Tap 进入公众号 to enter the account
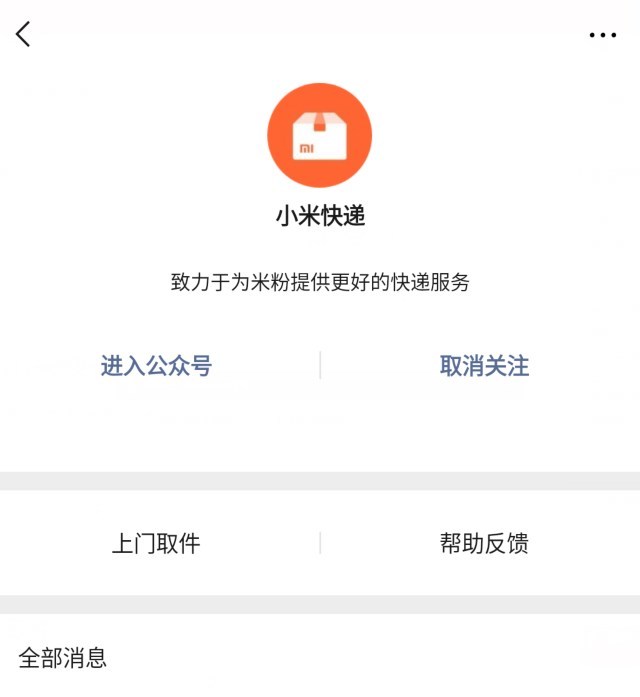640x697 pixels. click(x=156, y=366)
